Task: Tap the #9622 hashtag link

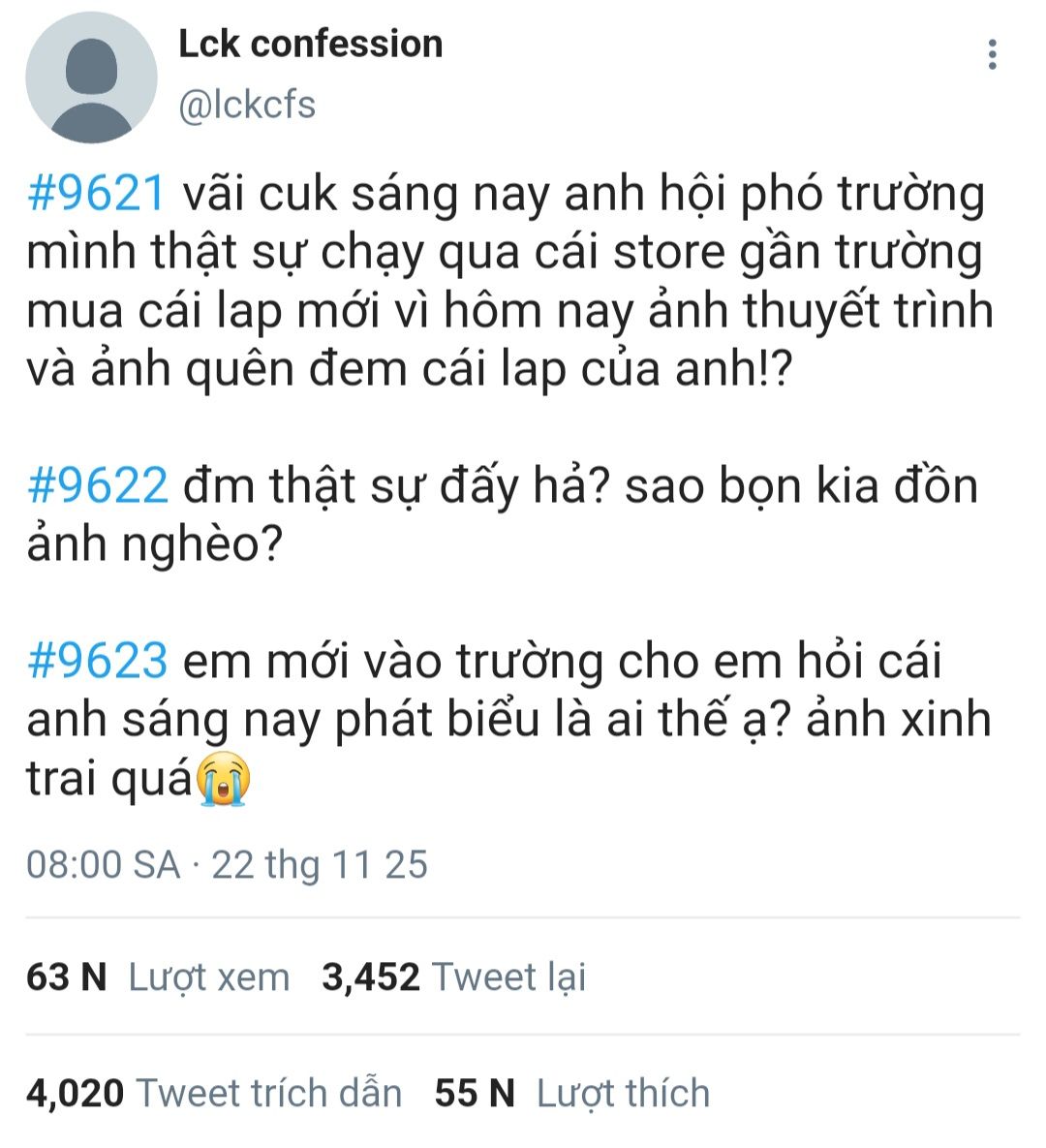Action: click(x=97, y=485)
